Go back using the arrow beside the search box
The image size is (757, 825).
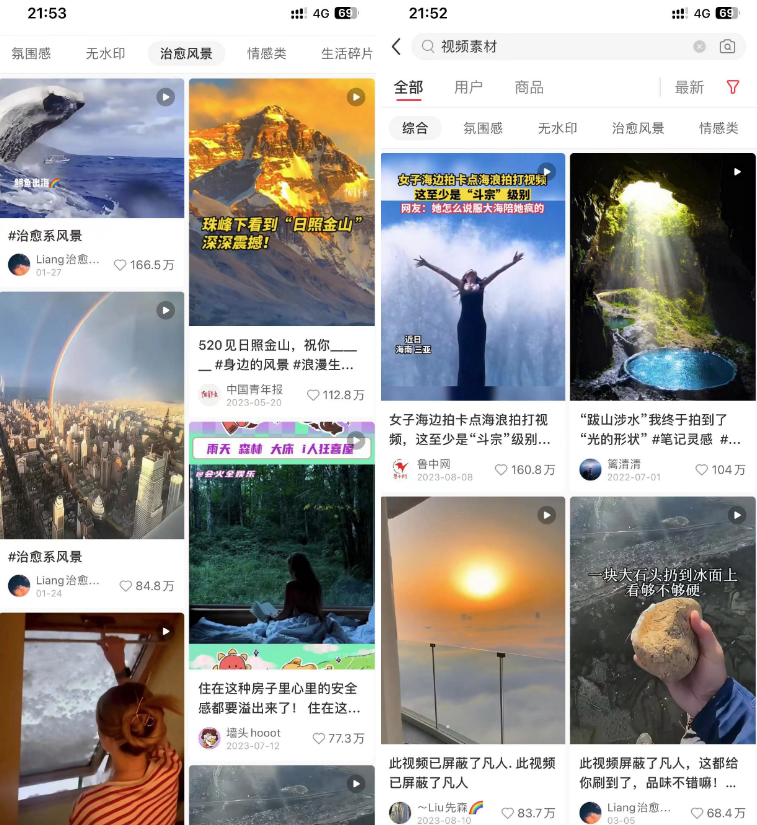click(x=396, y=47)
